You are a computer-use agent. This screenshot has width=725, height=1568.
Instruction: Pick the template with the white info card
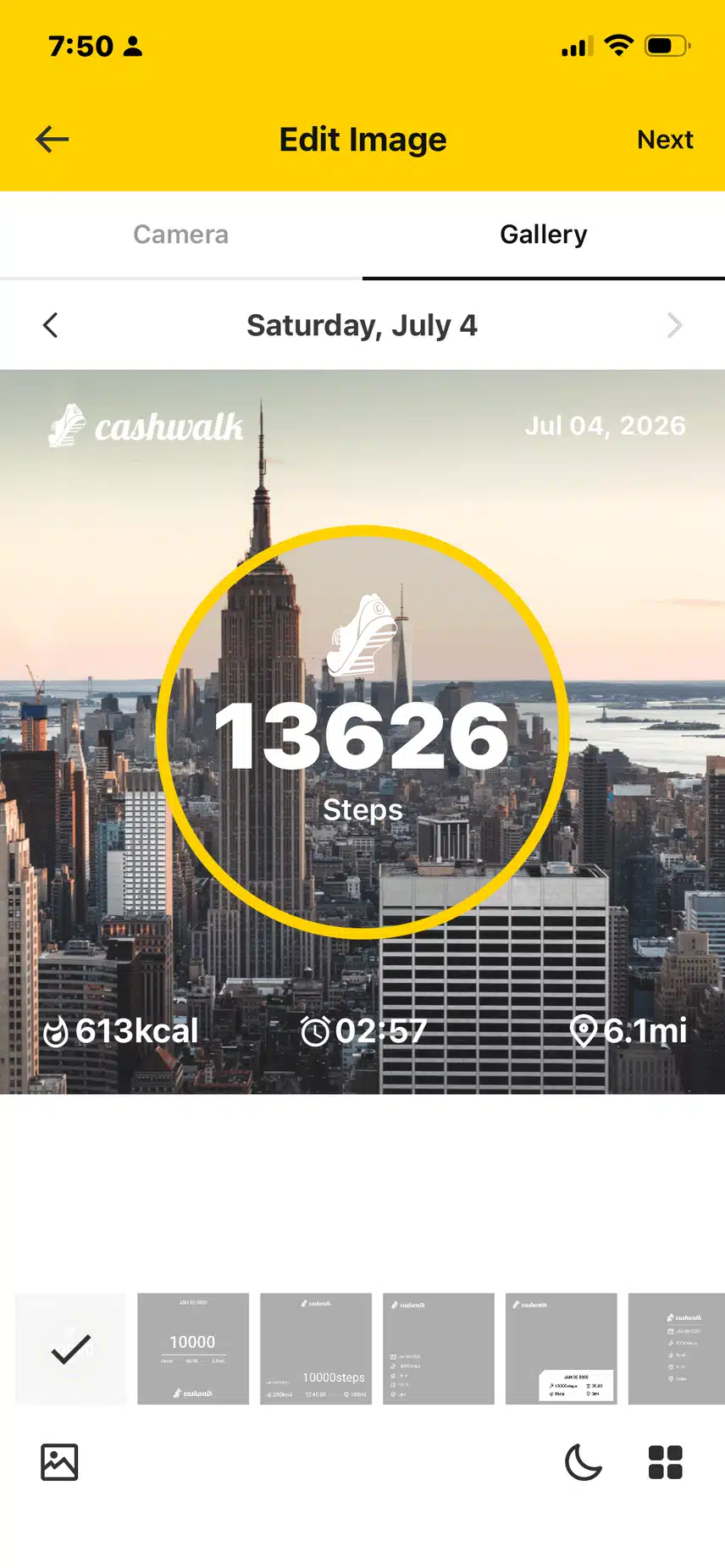point(562,1349)
